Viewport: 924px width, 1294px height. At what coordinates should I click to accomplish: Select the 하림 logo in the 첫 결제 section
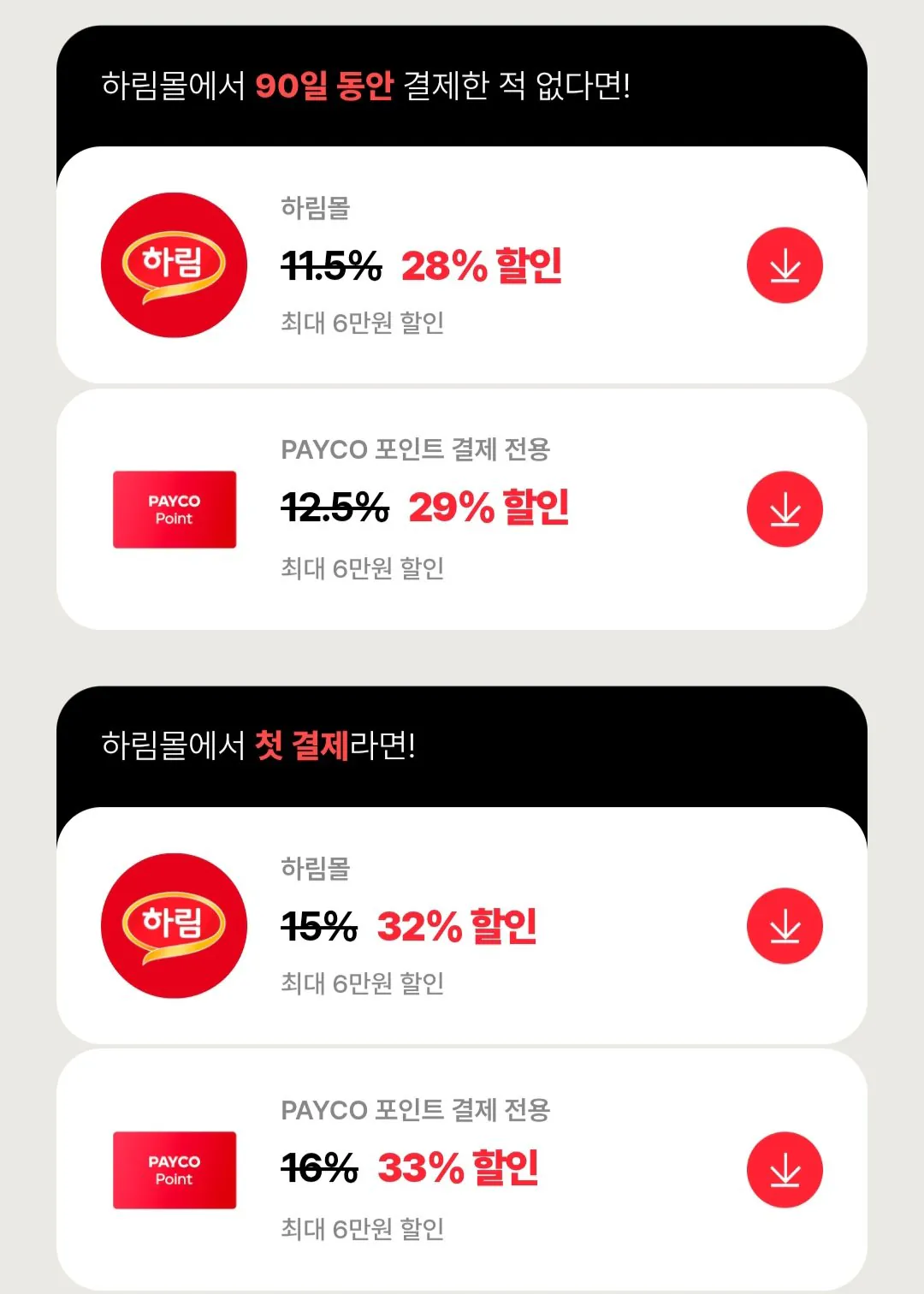(x=174, y=925)
